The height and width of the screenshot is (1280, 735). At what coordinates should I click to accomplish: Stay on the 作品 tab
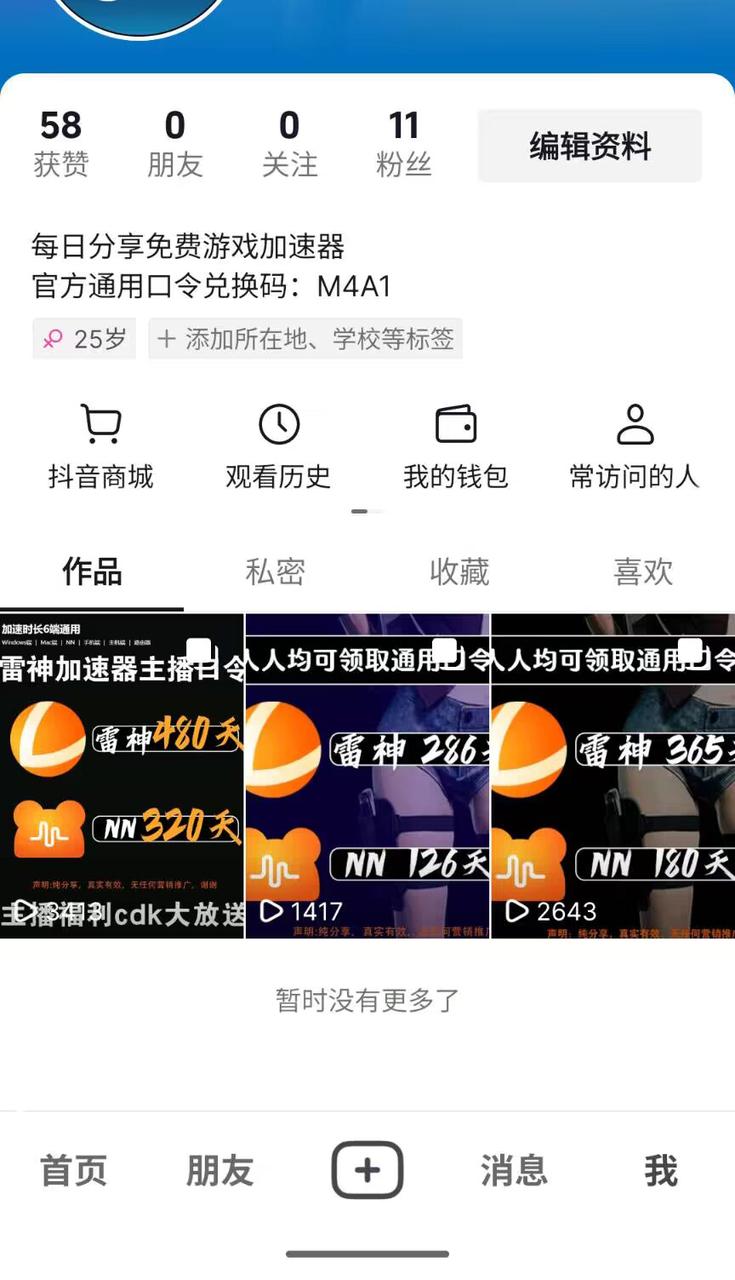point(92,571)
